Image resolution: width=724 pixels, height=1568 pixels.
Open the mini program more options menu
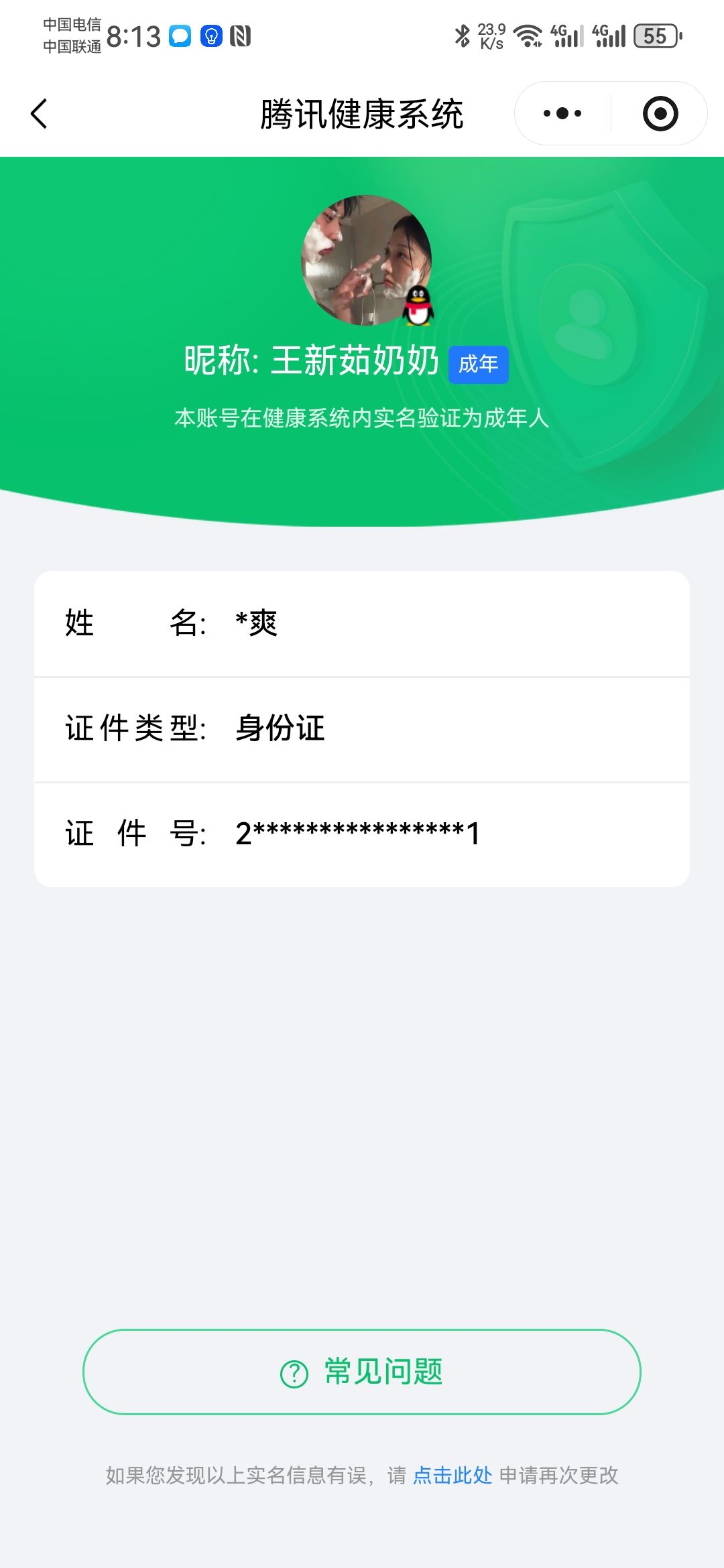[562, 113]
